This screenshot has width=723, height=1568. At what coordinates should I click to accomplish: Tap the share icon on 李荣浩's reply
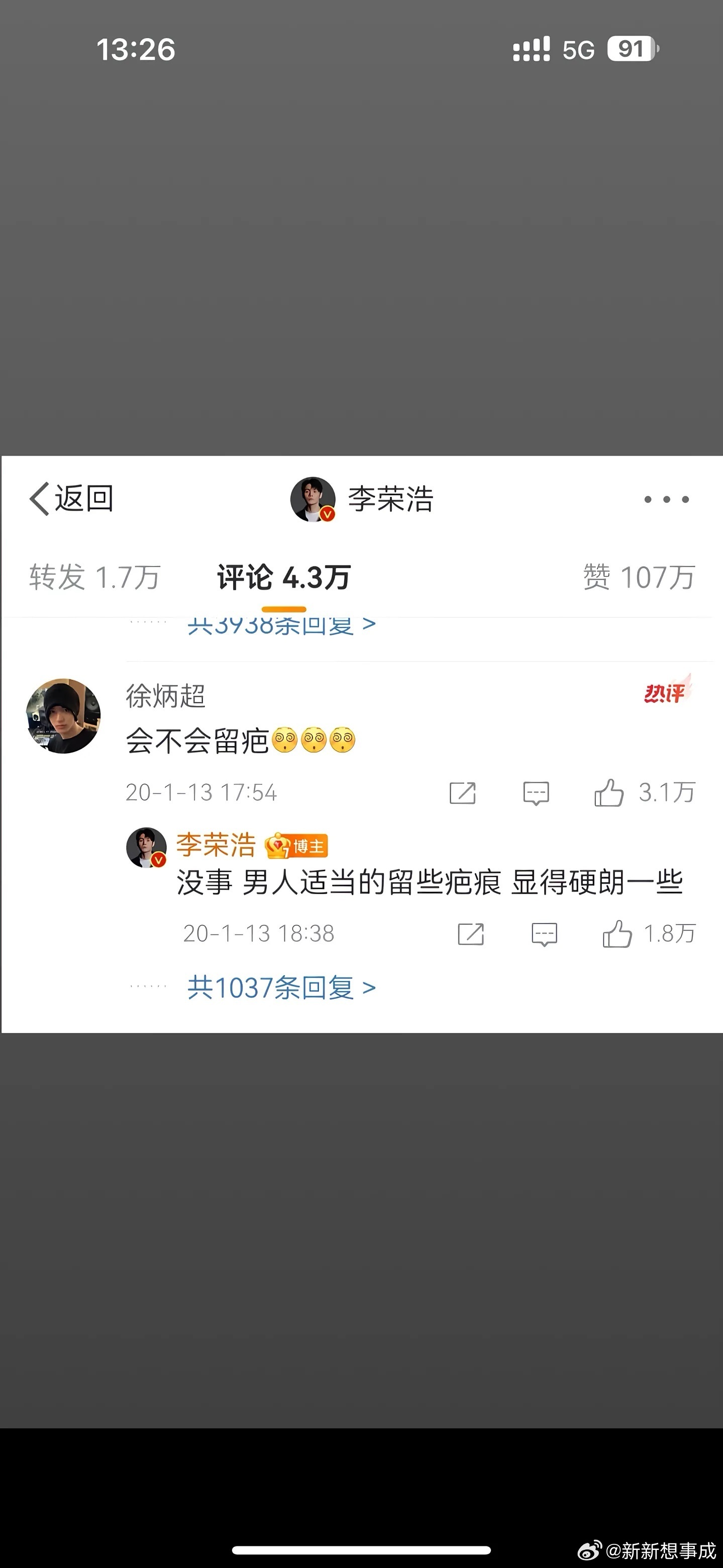[472, 934]
